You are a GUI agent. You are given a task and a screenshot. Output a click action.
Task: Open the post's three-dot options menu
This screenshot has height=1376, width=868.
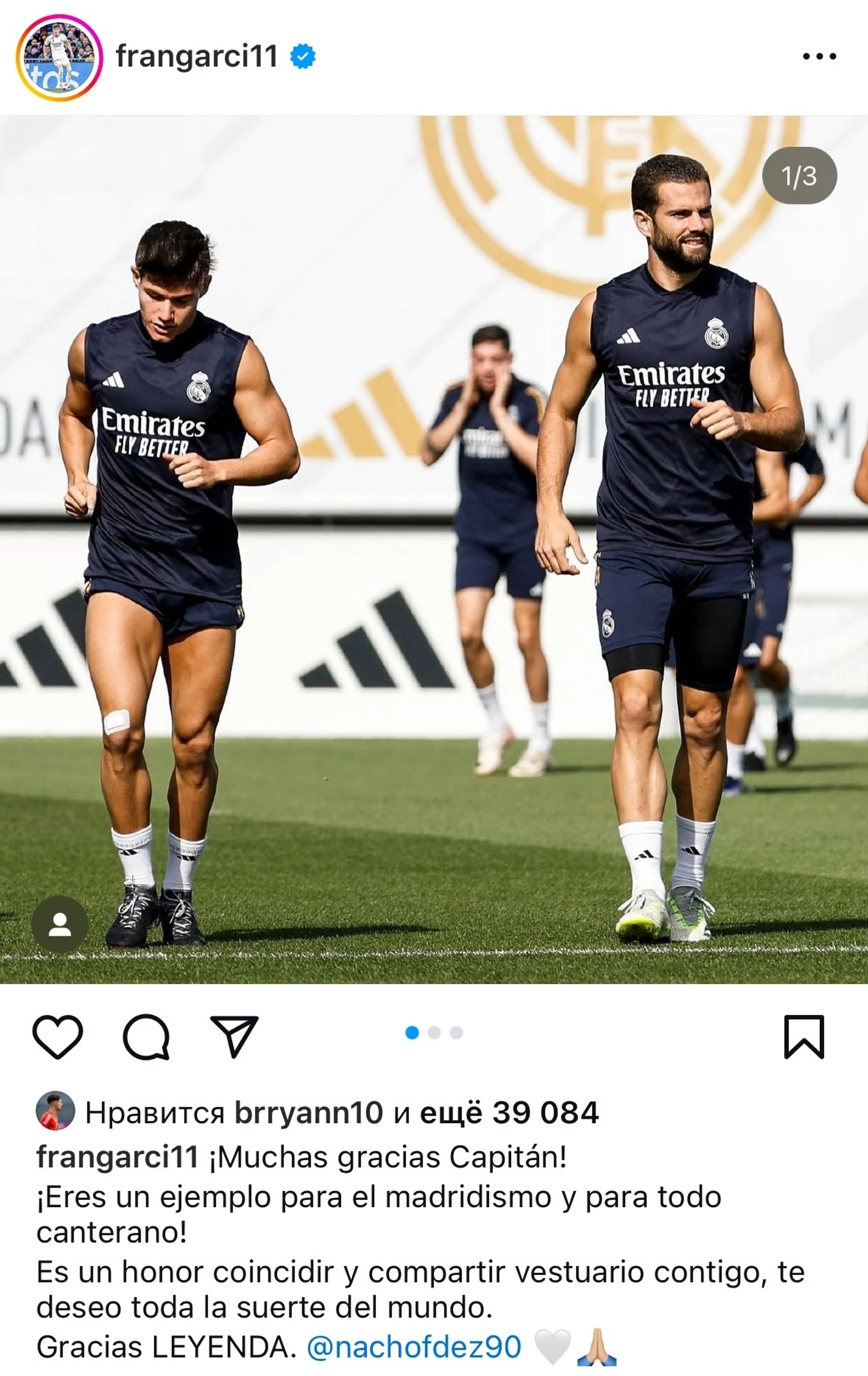819,56
